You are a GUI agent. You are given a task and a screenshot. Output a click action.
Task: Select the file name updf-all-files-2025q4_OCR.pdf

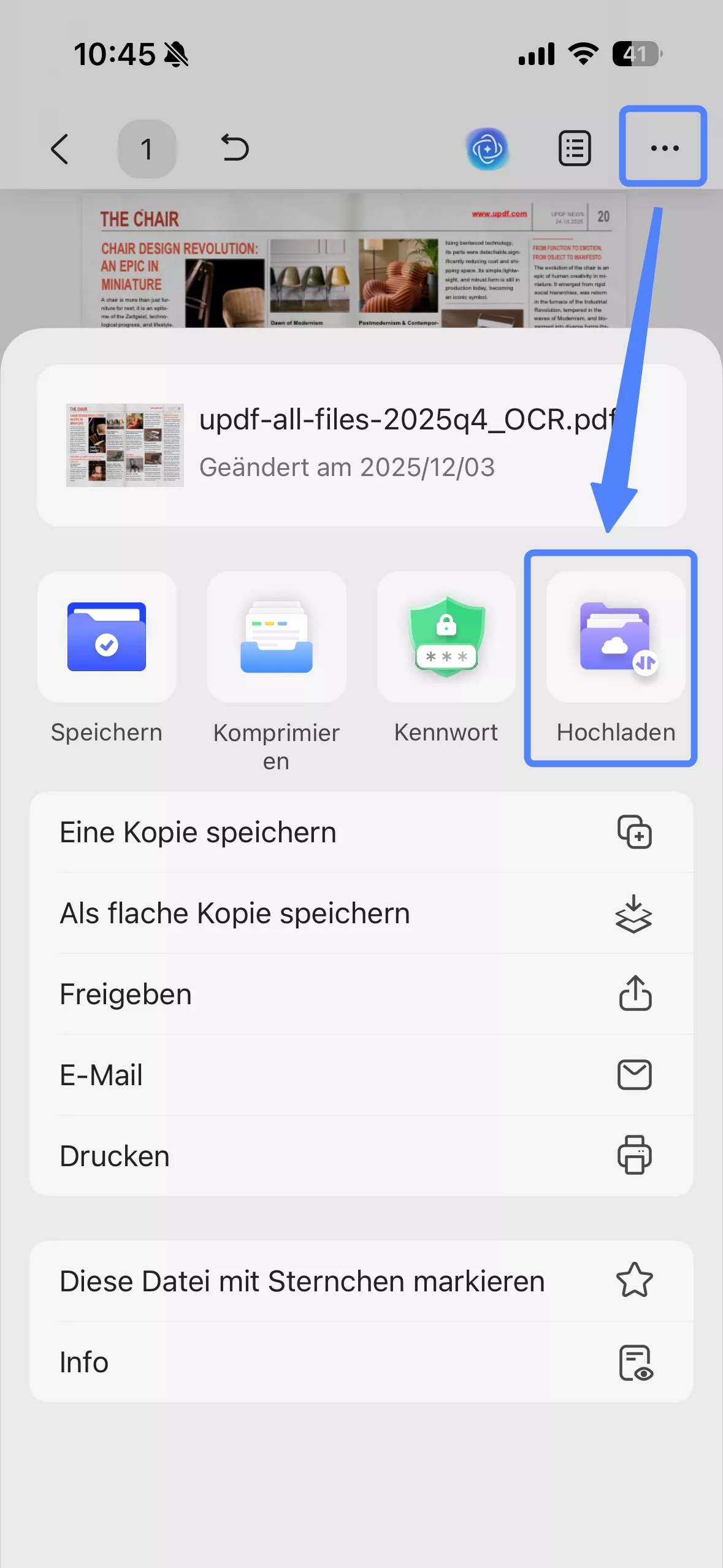pyautogui.click(x=407, y=420)
